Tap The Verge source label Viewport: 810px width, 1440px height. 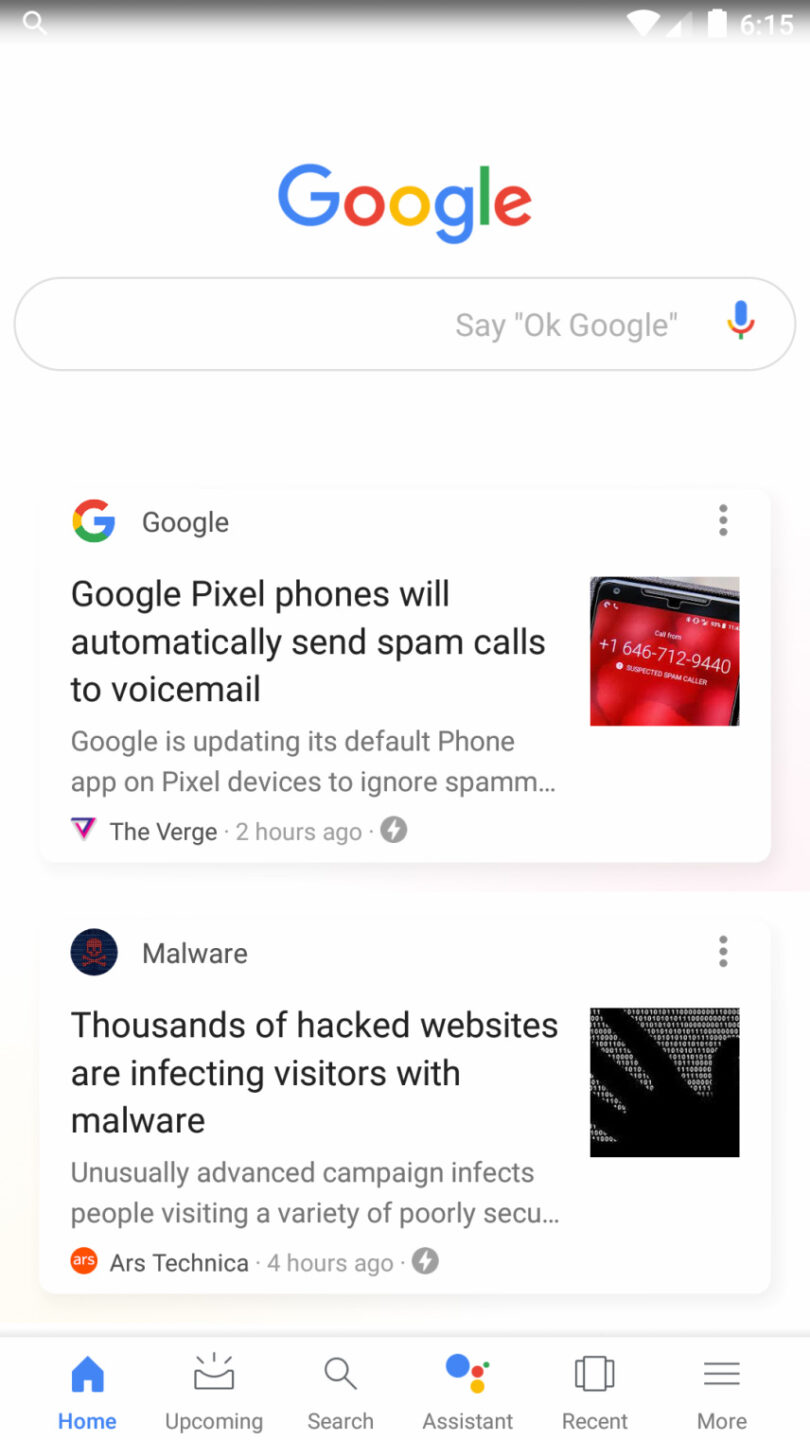(x=163, y=831)
